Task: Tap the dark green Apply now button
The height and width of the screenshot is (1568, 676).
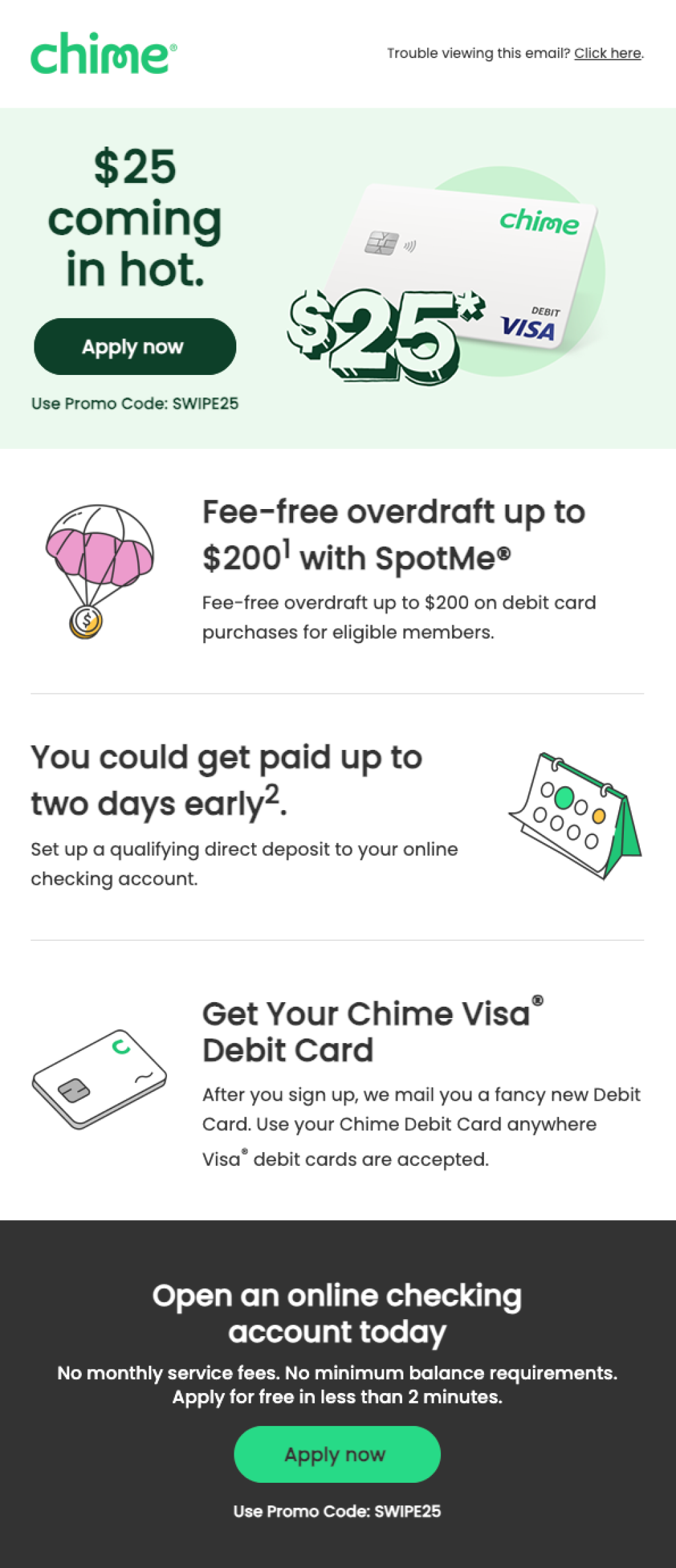Action: tap(135, 347)
